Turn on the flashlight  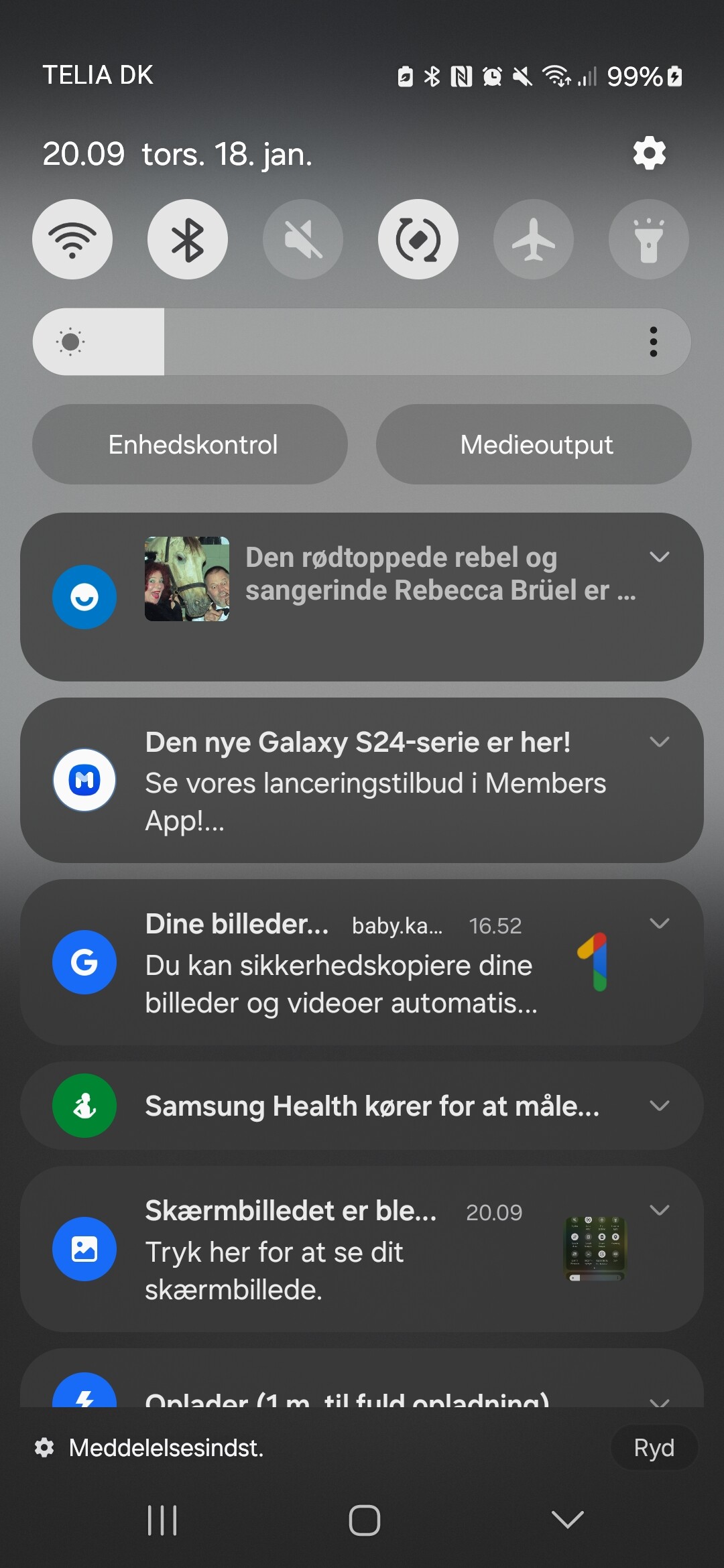[648, 239]
